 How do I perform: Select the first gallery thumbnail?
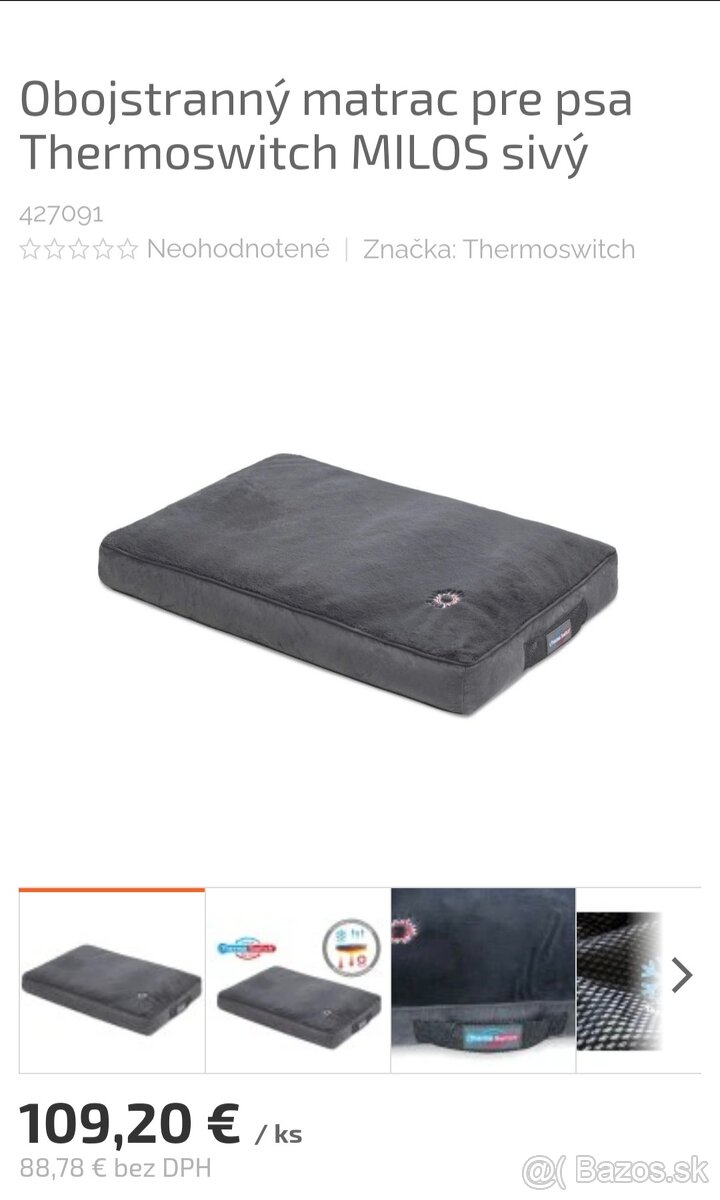(x=112, y=981)
